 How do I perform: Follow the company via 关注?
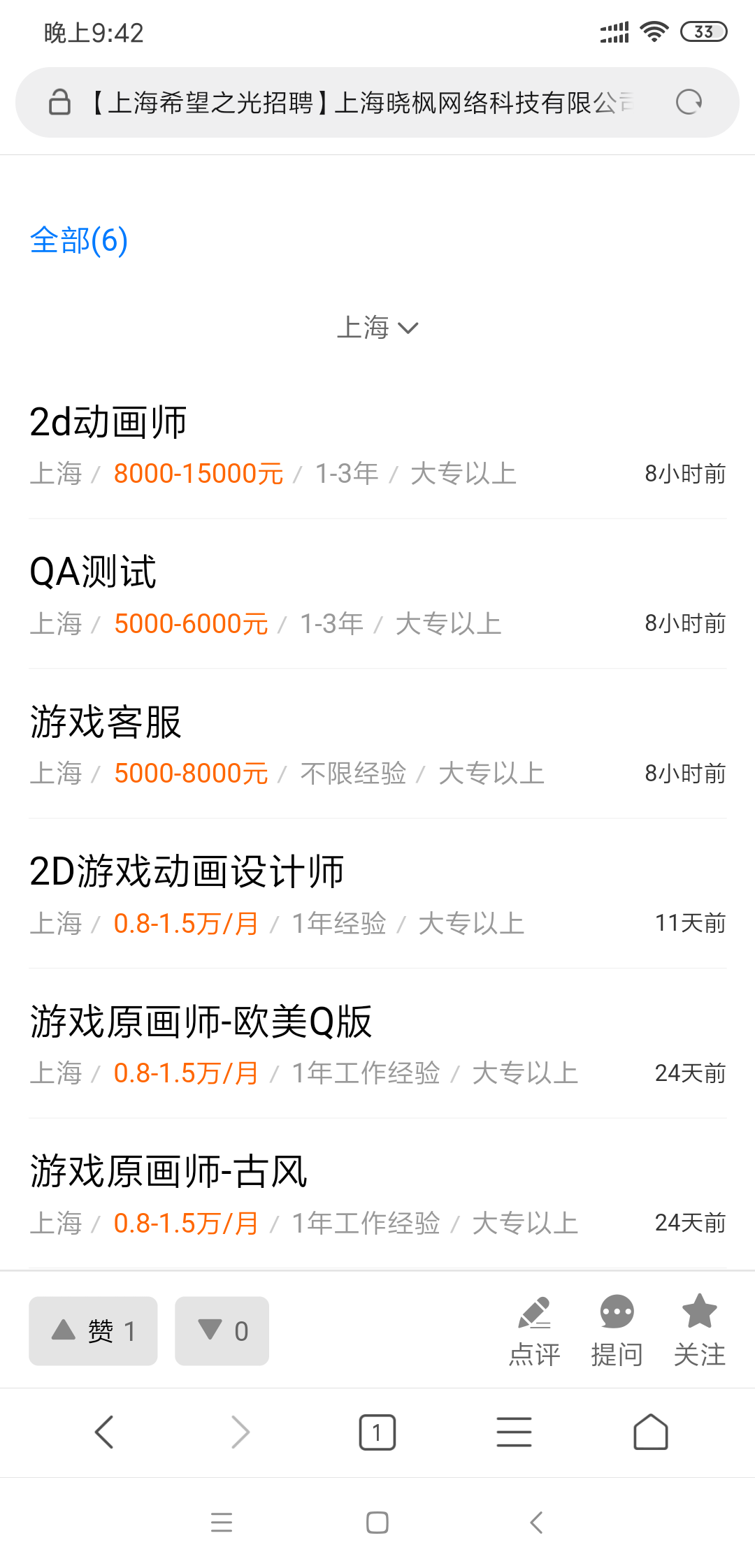(x=699, y=1331)
